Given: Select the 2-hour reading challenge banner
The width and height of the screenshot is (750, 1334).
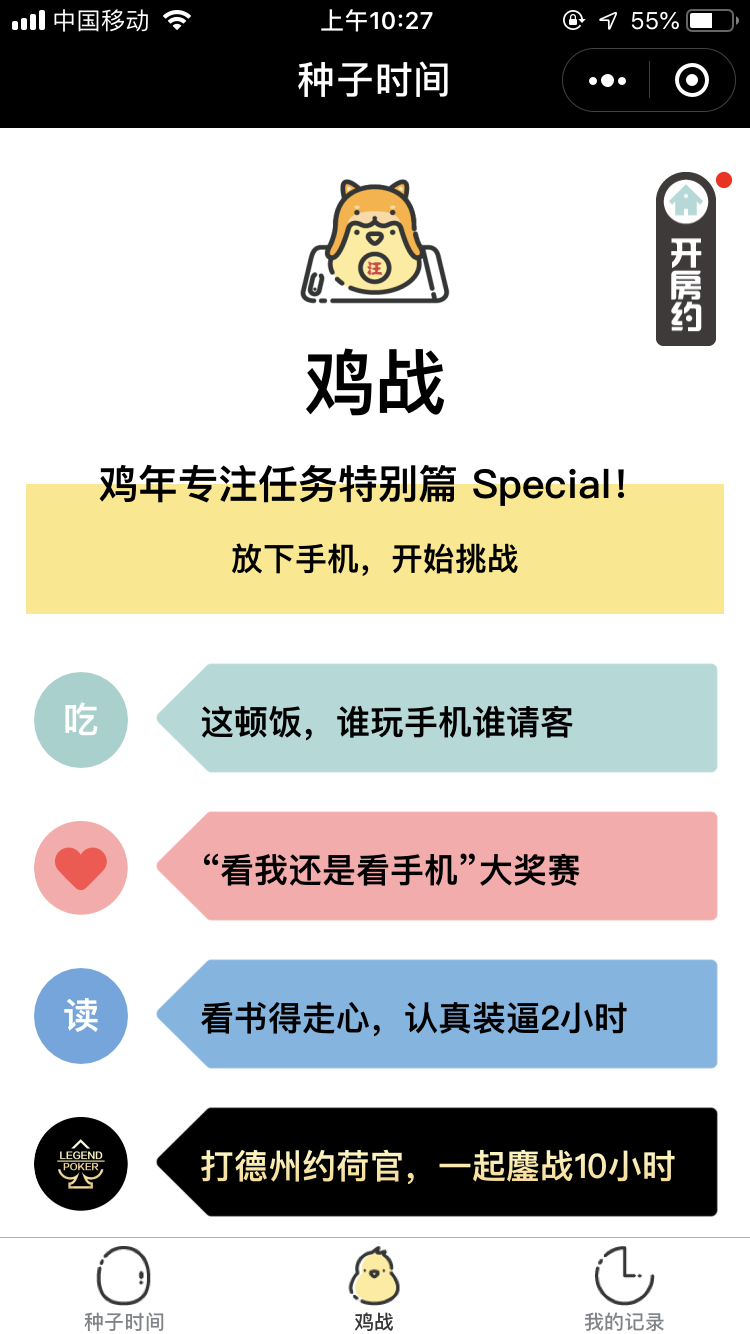Looking at the screenshot, I should point(440,1015).
